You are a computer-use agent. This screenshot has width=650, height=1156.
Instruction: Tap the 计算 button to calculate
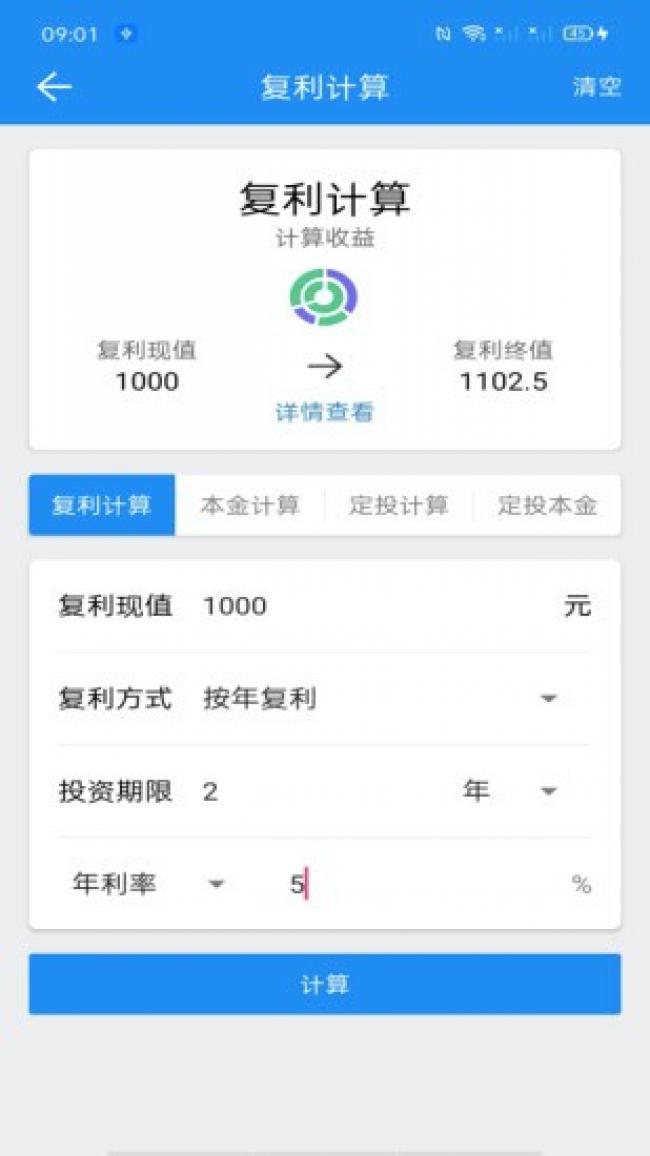coord(324,984)
